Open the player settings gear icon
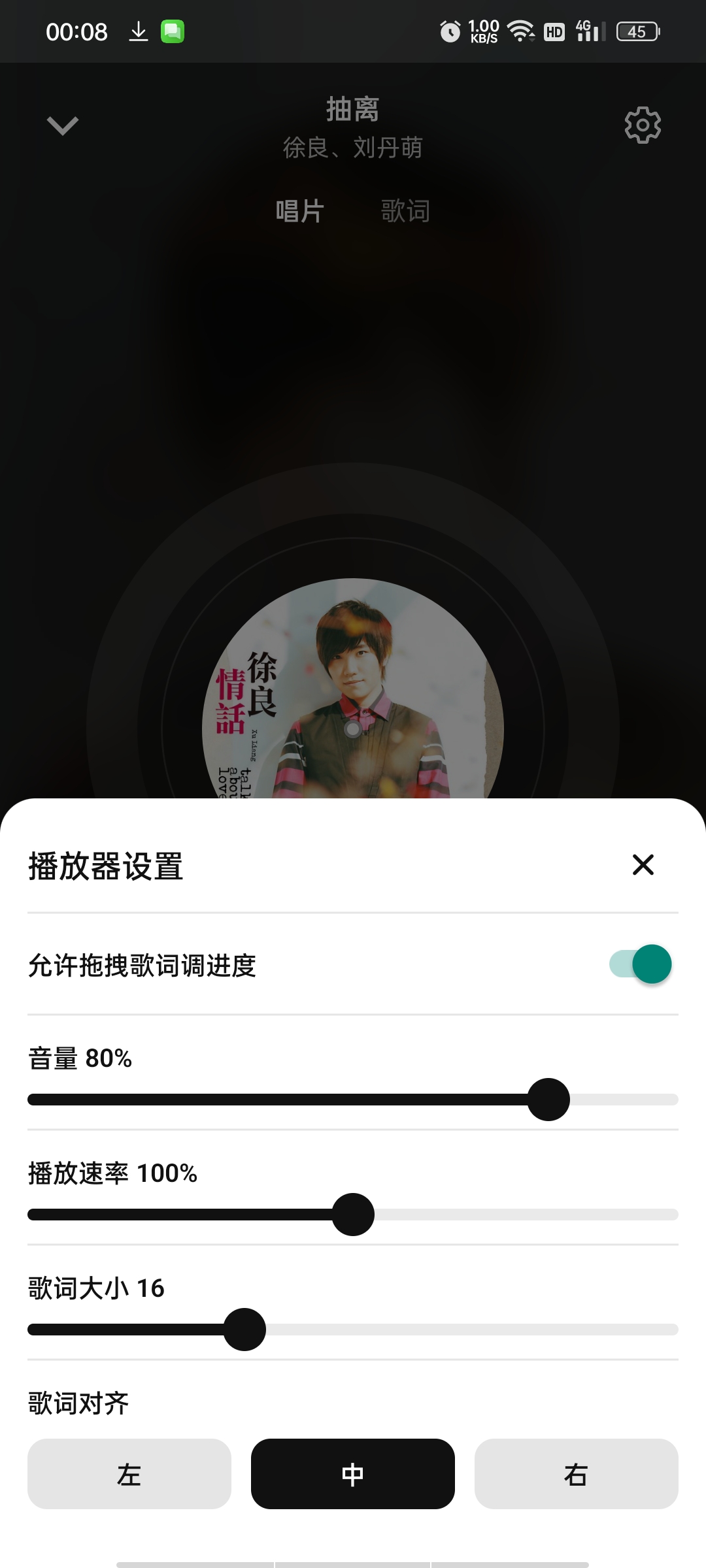 click(643, 125)
